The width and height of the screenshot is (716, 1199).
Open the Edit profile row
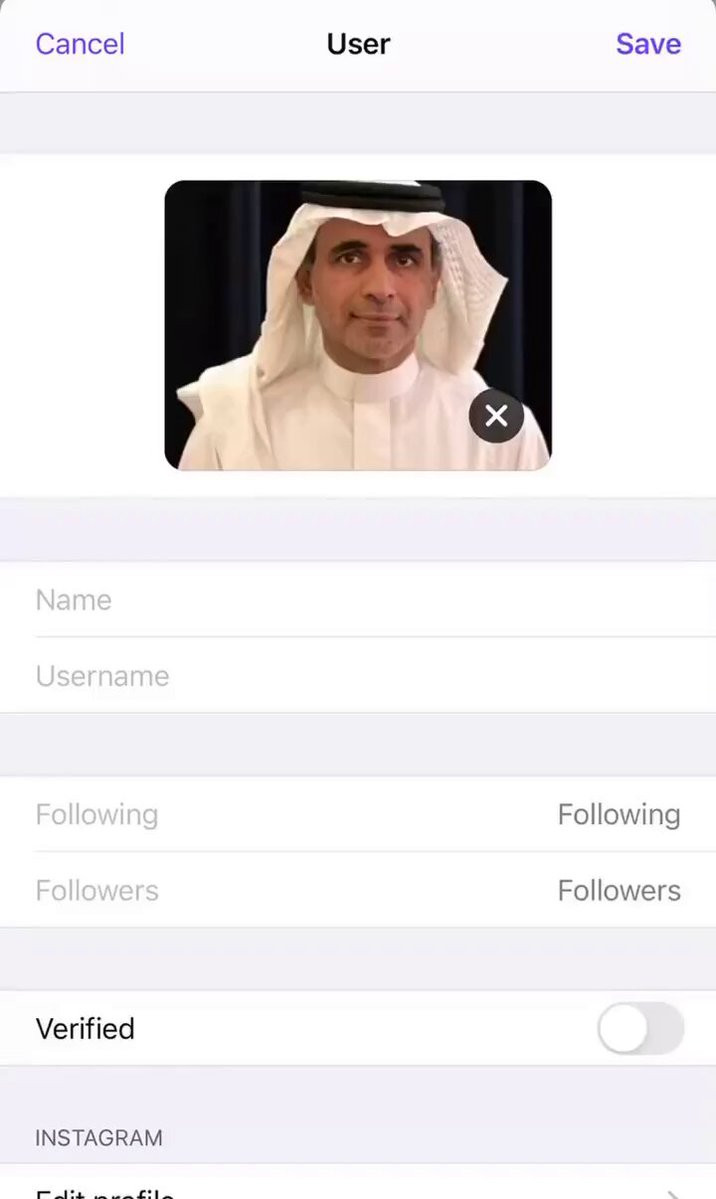point(358,1190)
